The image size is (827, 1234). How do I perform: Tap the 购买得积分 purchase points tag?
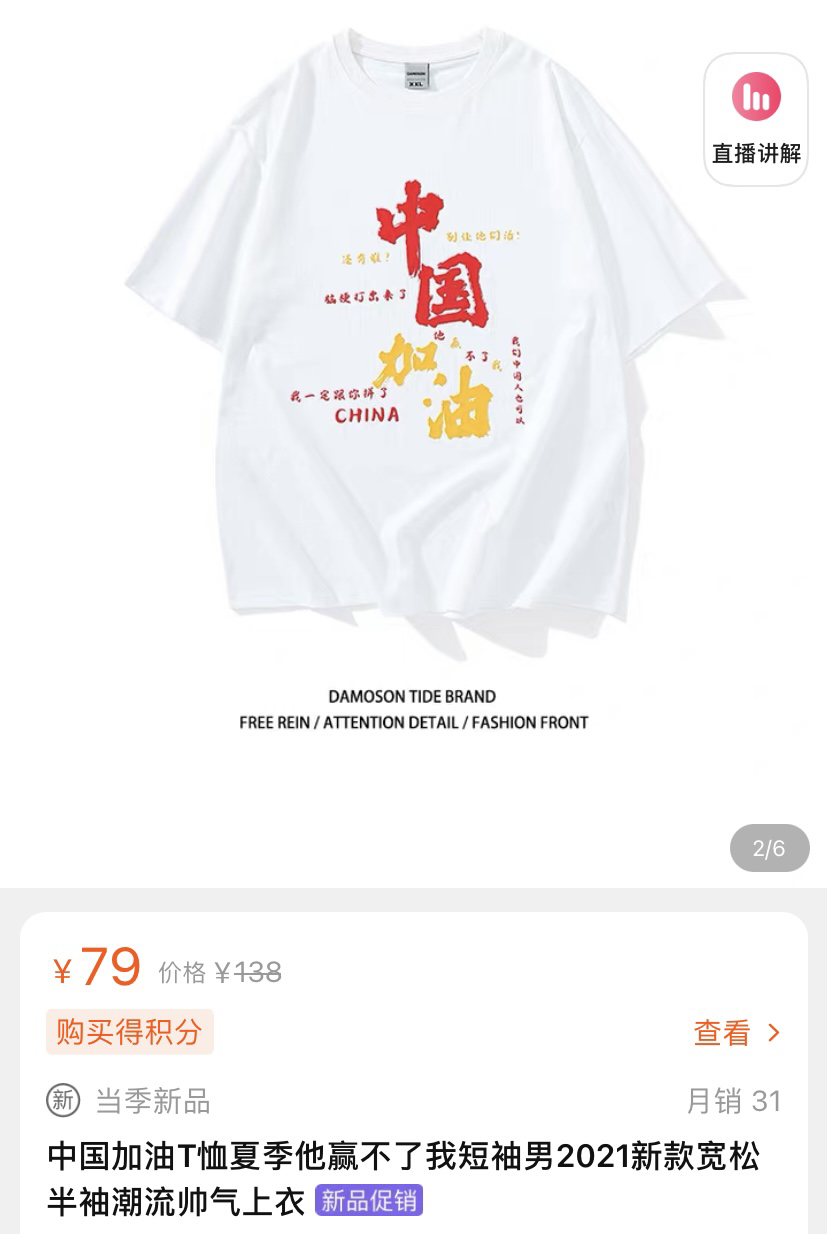tap(129, 1032)
